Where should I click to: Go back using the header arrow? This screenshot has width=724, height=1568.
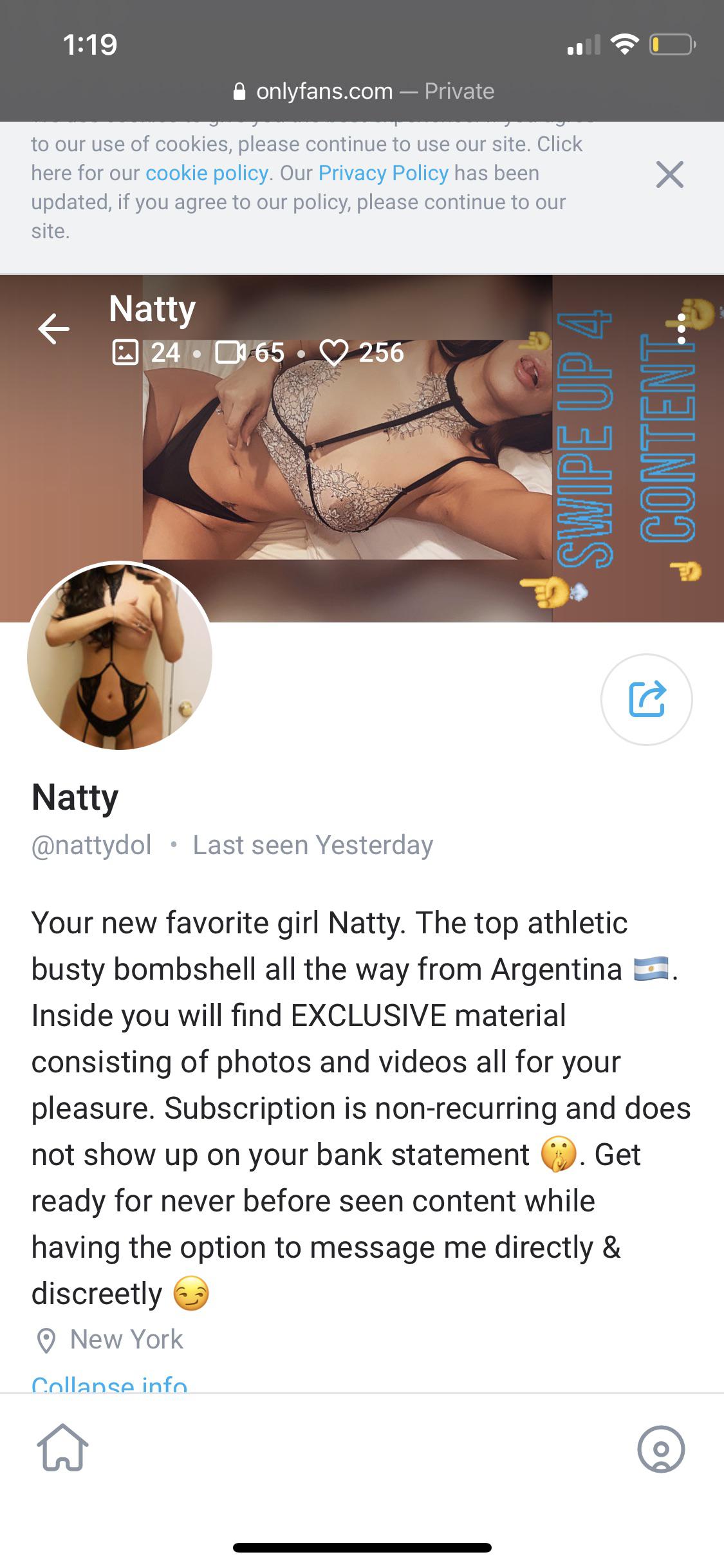[x=53, y=329]
